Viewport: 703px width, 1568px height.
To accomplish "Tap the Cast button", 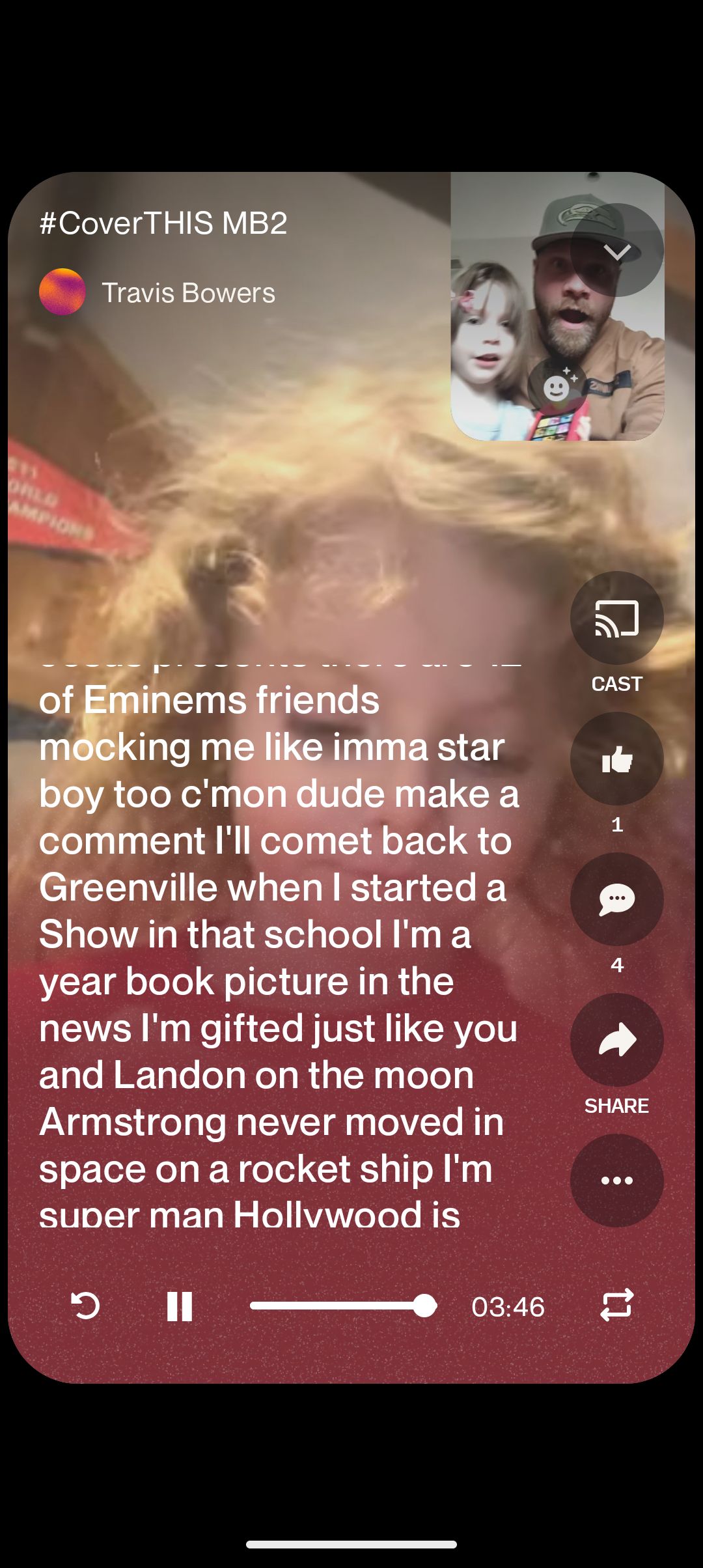I will (x=616, y=618).
